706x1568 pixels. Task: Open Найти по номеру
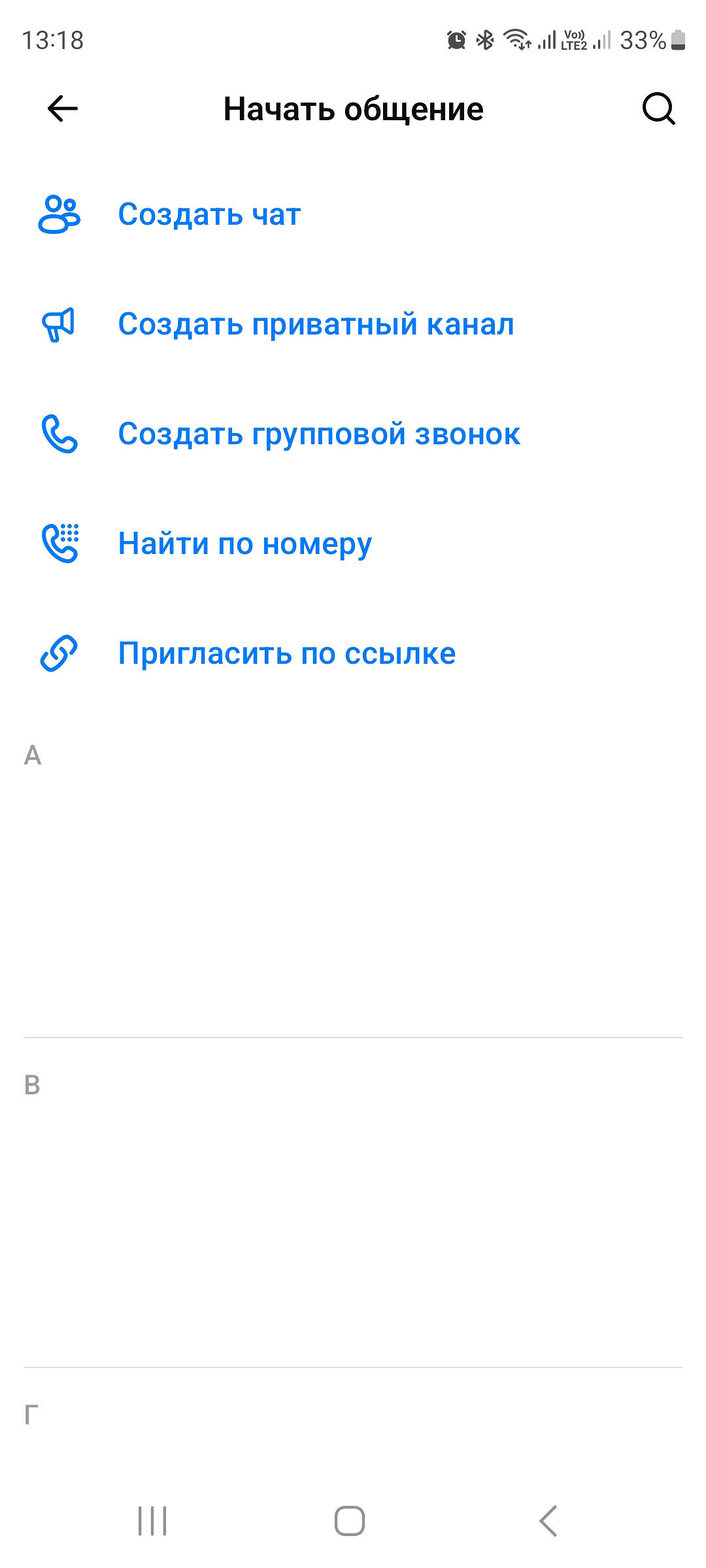click(x=245, y=544)
